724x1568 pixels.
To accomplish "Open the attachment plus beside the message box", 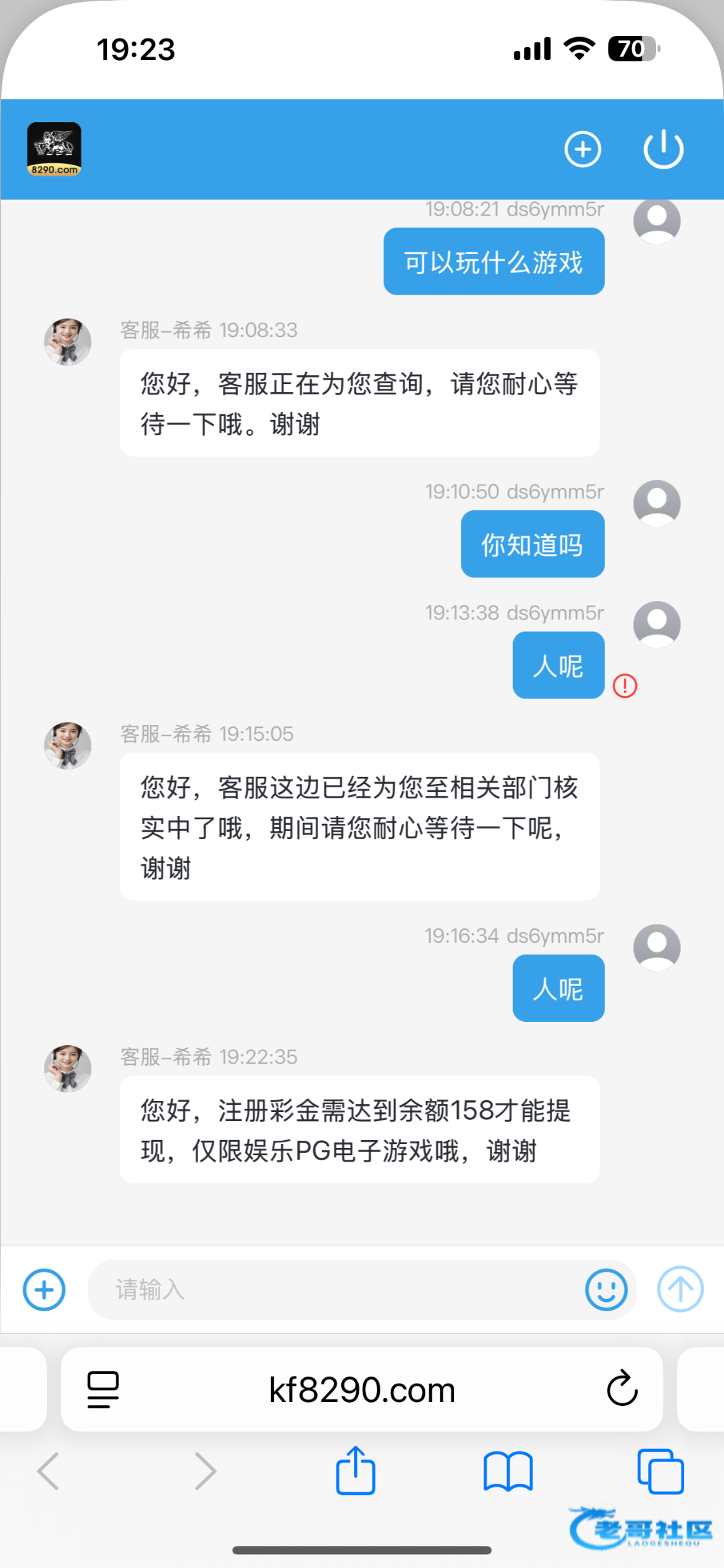I will [x=44, y=1290].
